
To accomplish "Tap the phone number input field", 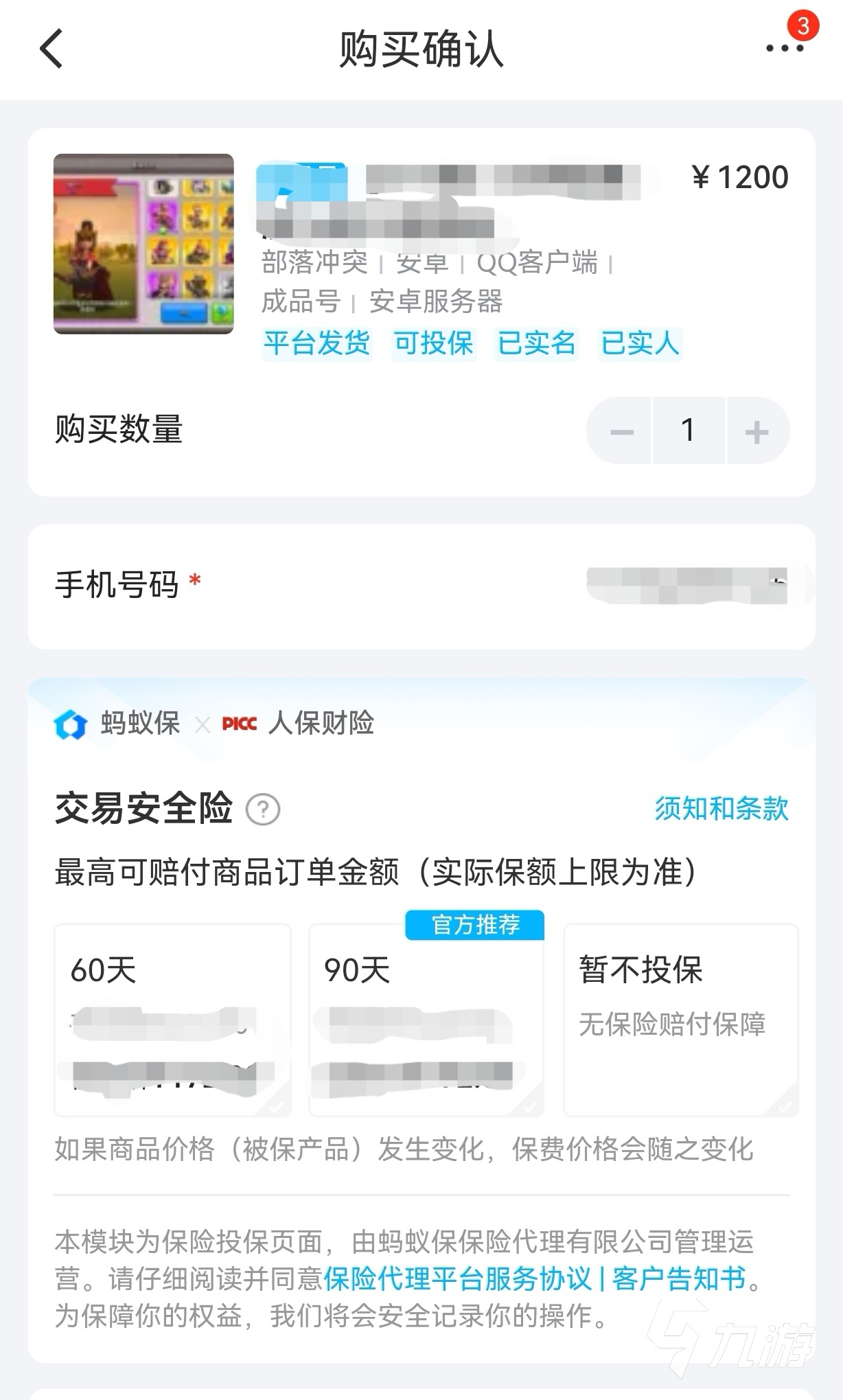I will pyautogui.click(x=686, y=586).
